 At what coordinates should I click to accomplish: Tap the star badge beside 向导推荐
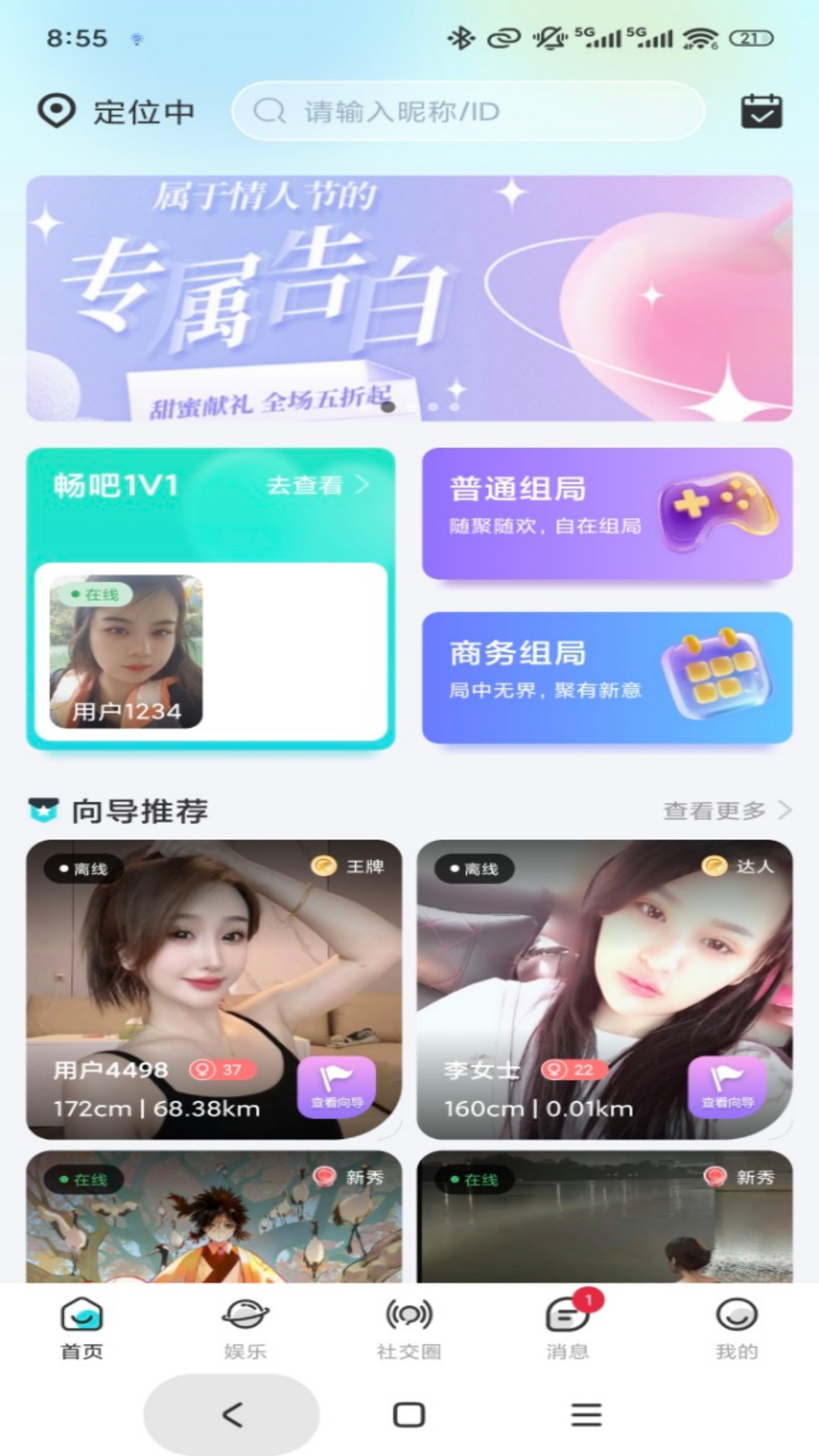click(x=43, y=811)
